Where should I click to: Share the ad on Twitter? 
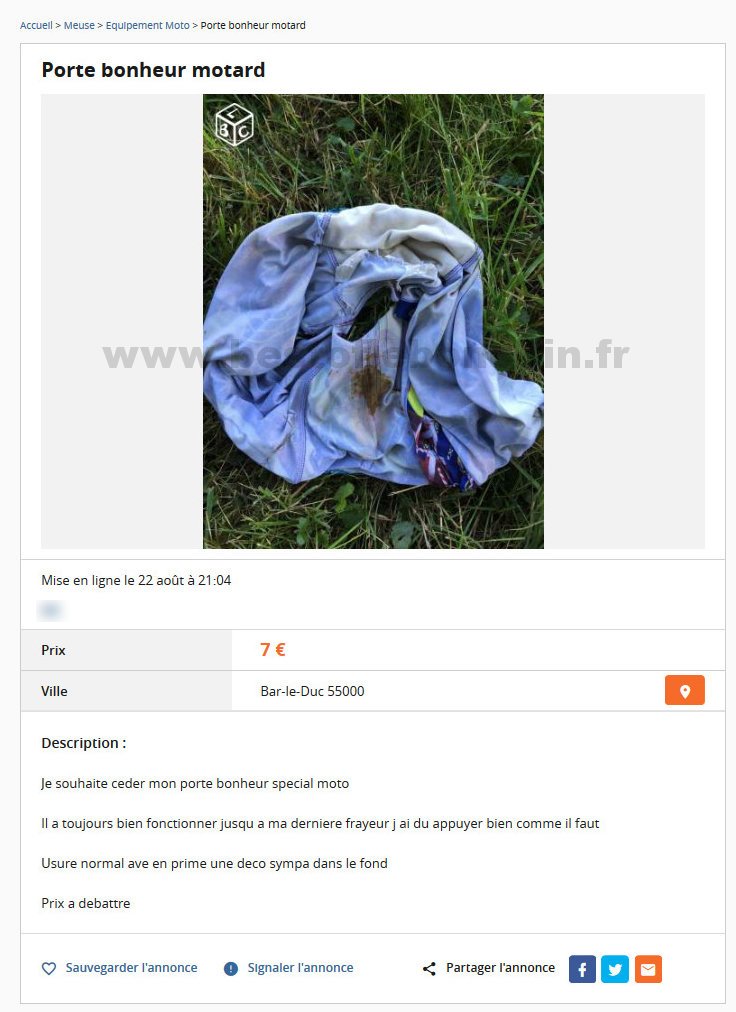615,969
